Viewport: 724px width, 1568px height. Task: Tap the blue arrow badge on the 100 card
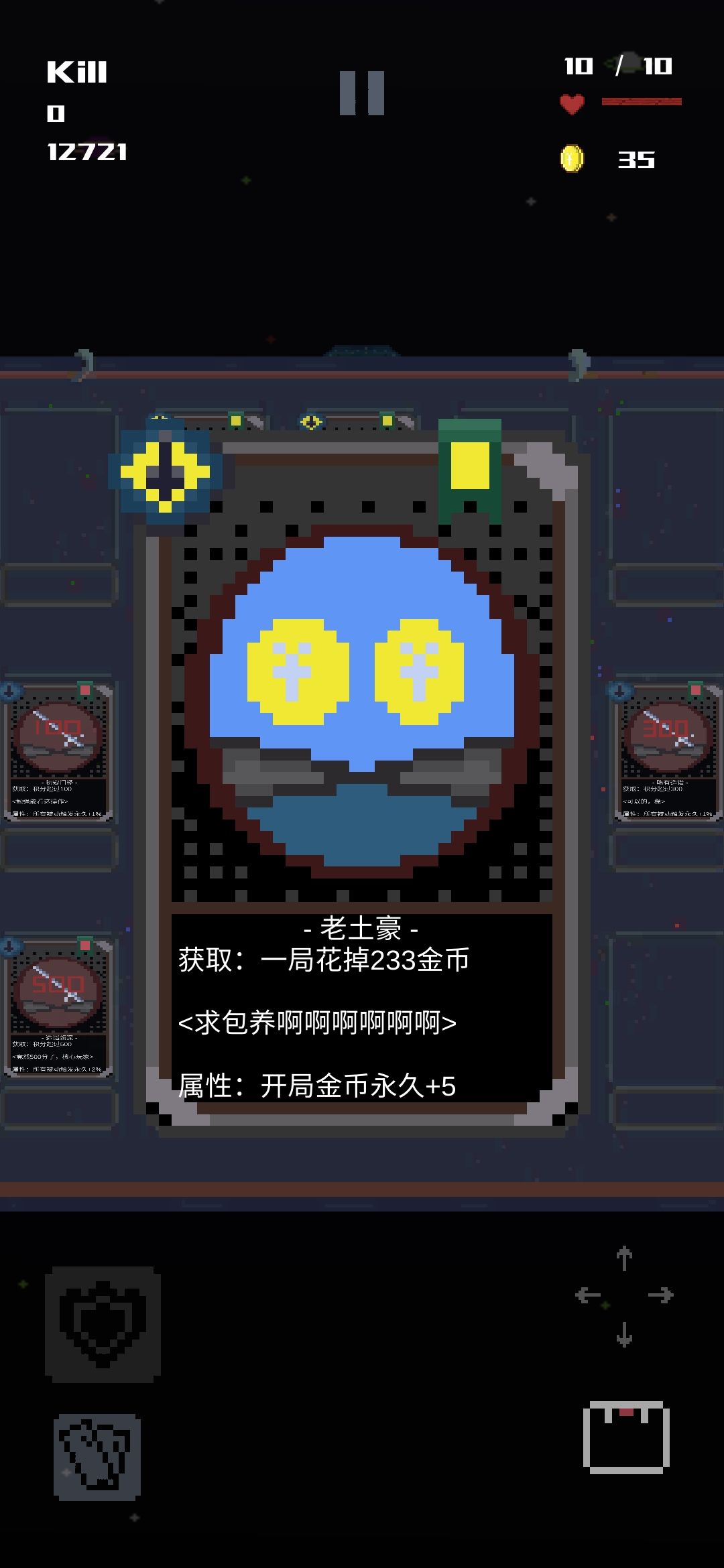click(x=9, y=692)
